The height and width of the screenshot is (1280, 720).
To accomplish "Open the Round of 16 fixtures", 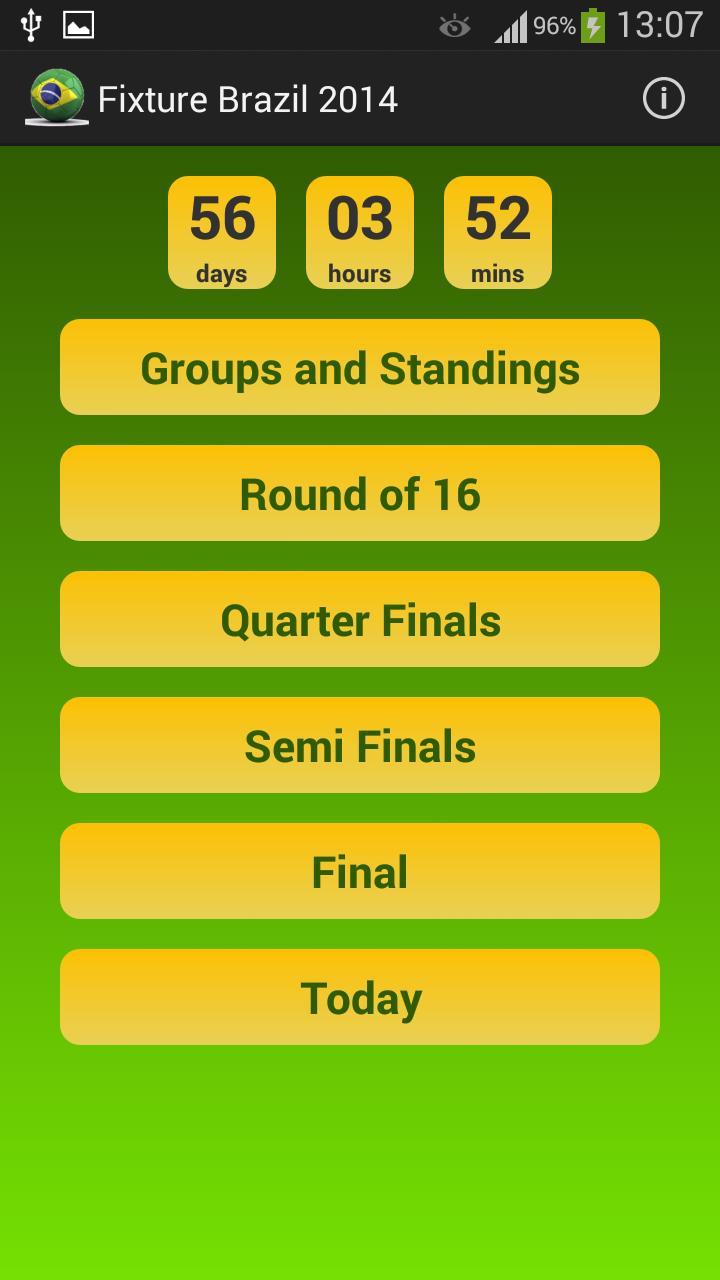I will pyautogui.click(x=360, y=492).
